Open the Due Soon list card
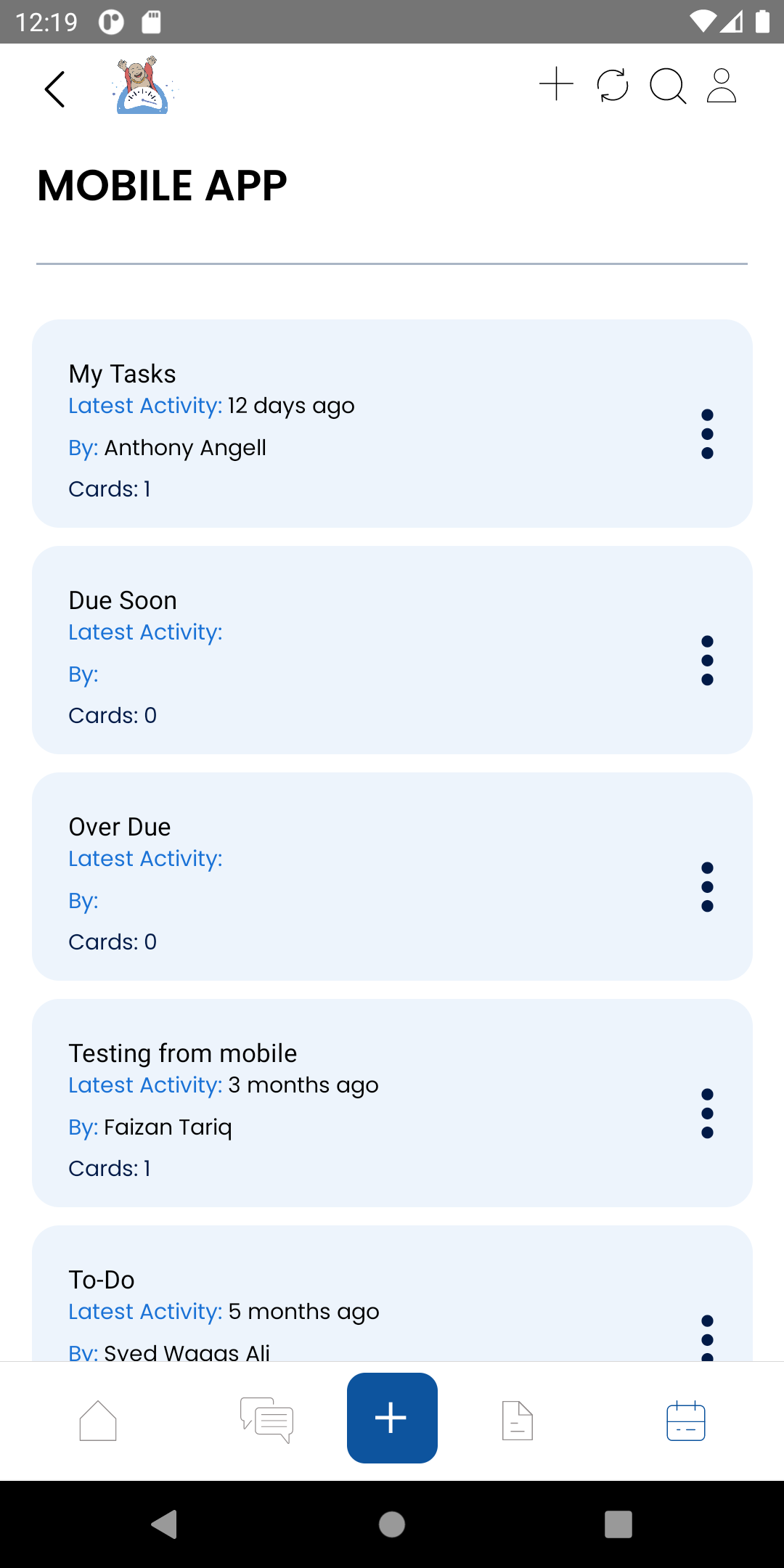The image size is (784, 1568). [x=392, y=650]
